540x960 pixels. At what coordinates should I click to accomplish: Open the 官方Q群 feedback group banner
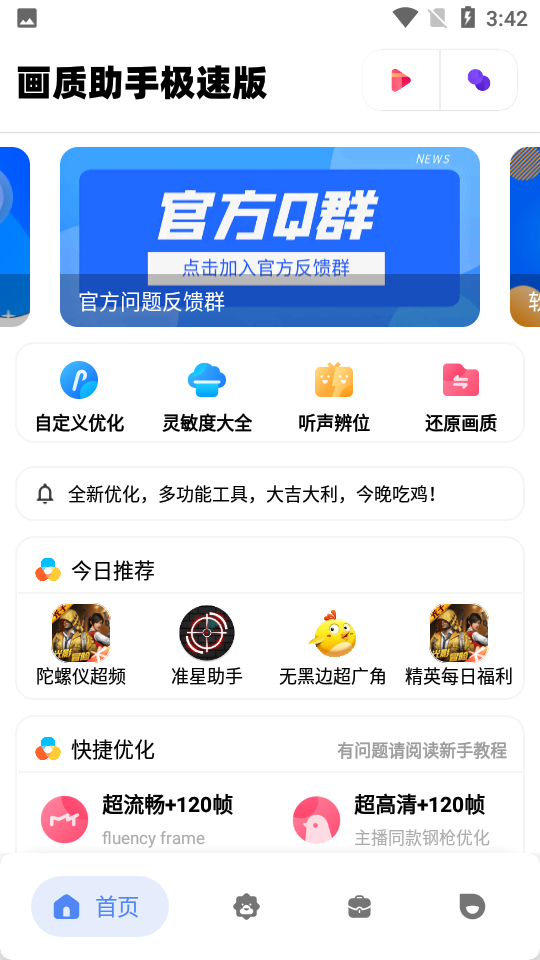coord(270,237)
